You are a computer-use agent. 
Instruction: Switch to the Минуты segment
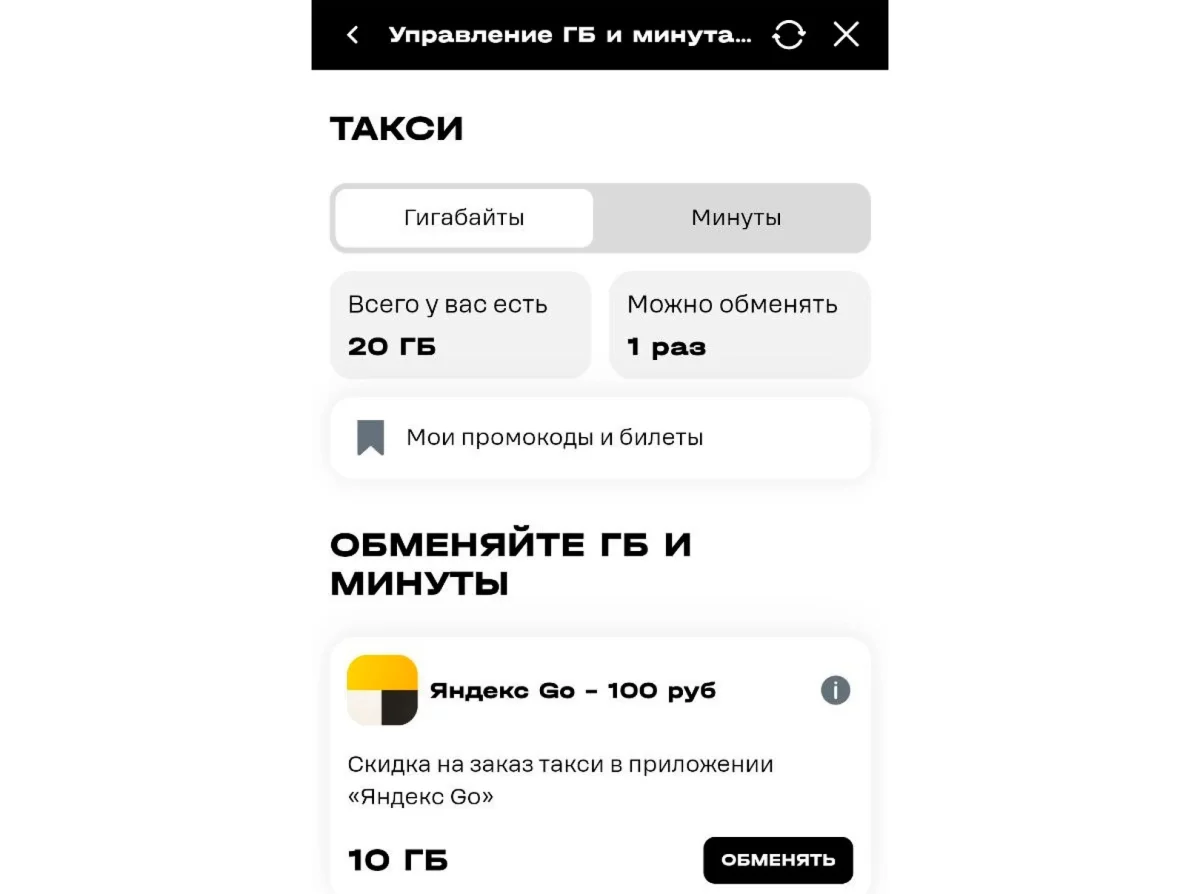(x=735, y=218)
